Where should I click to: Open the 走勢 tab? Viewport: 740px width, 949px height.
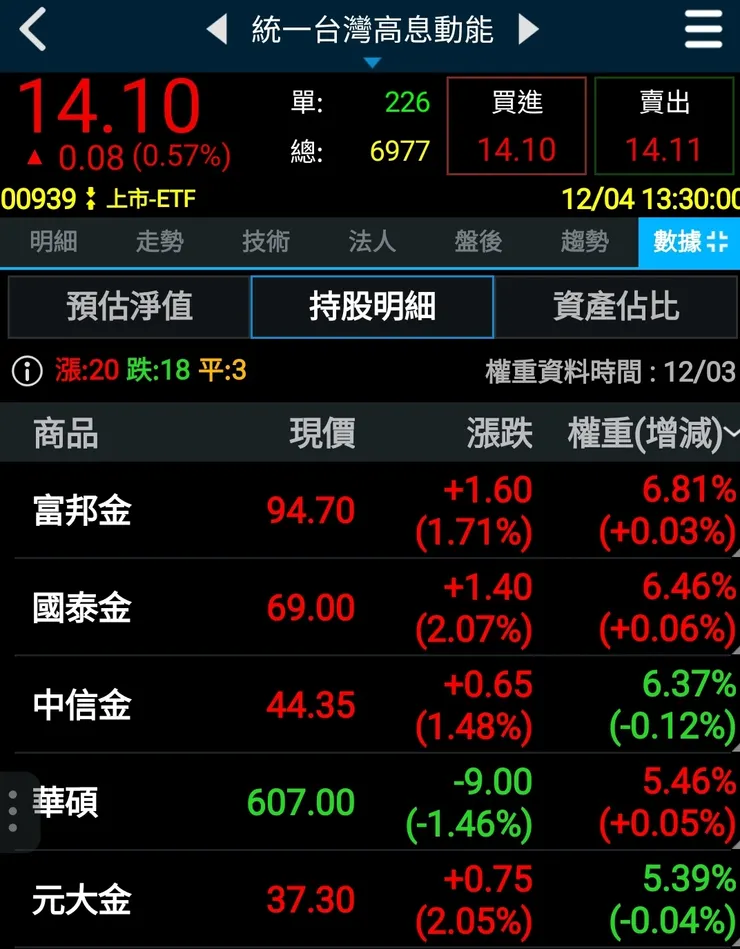159,242
